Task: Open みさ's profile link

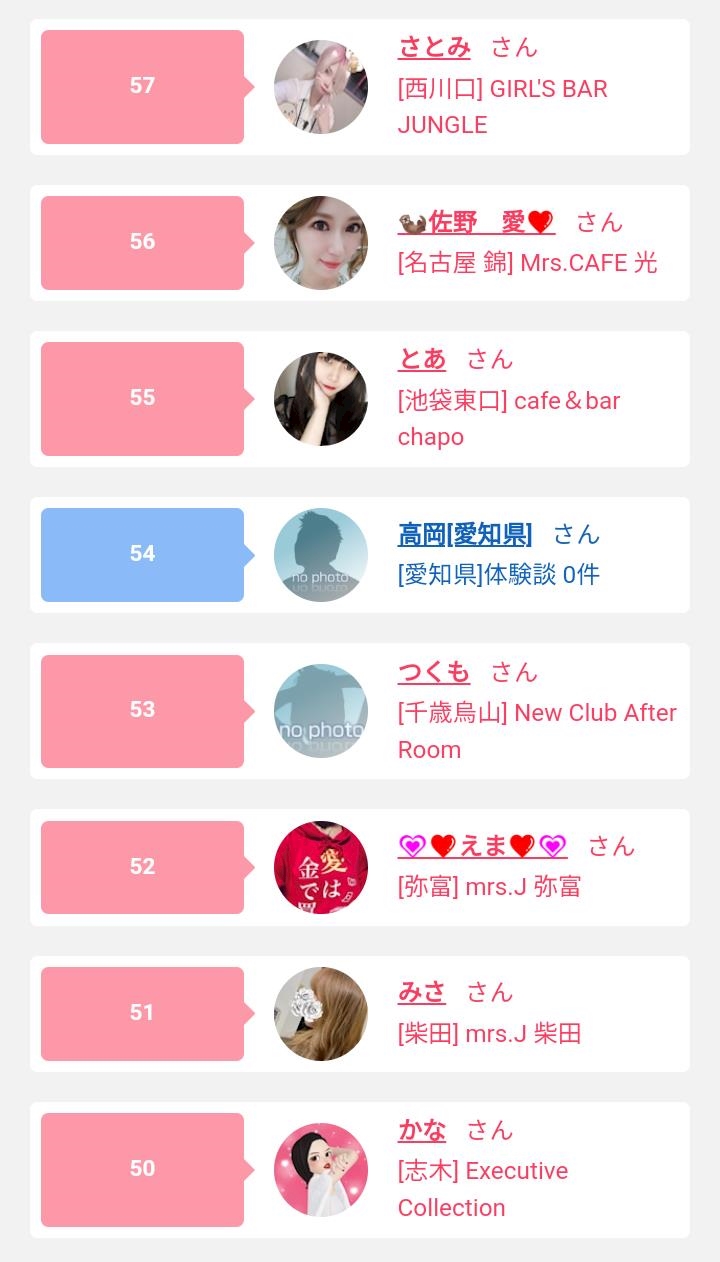Action: click(x=422, y=992)
